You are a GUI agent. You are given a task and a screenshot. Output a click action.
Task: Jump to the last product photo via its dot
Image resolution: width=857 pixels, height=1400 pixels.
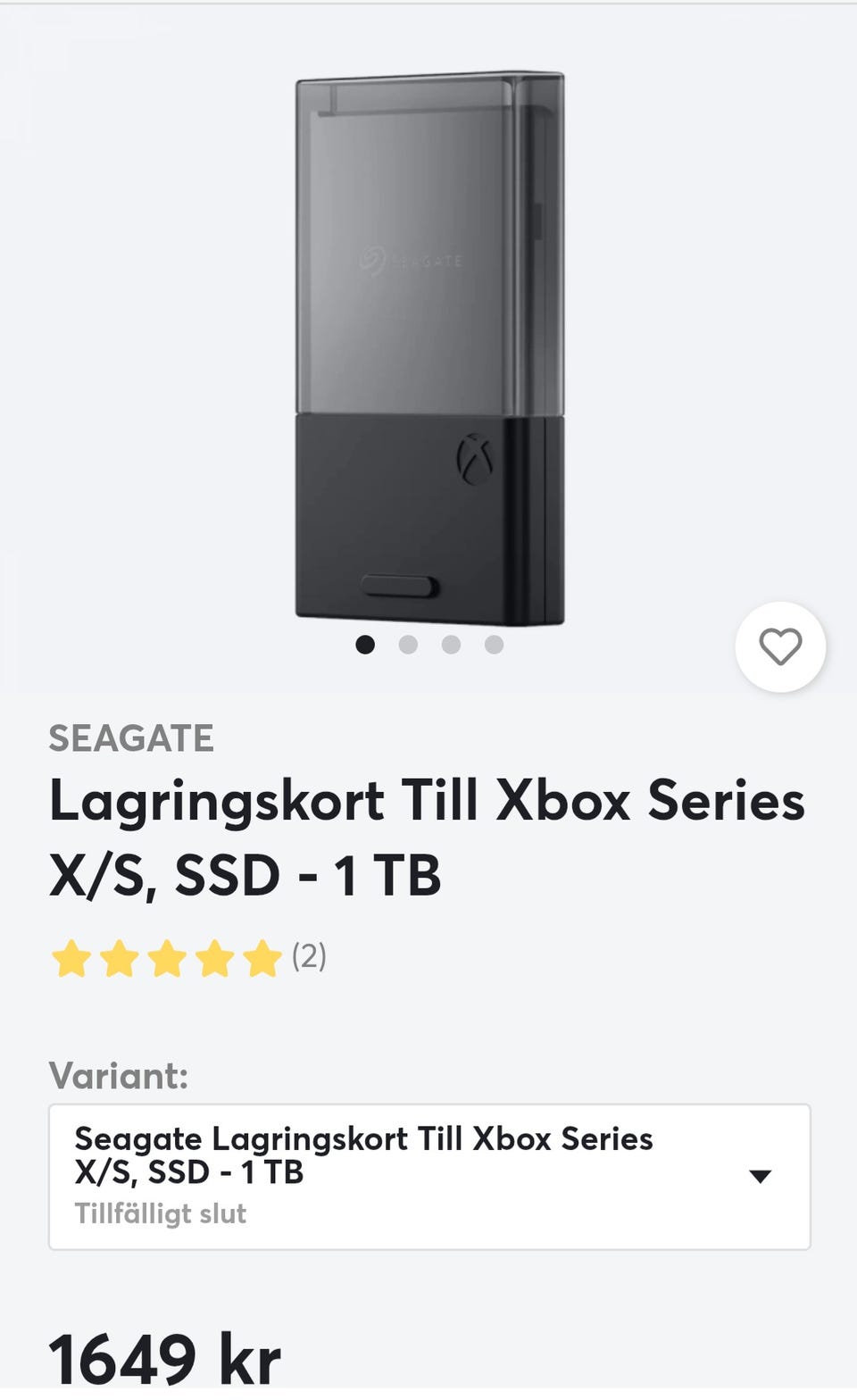[x=493, y=643]
